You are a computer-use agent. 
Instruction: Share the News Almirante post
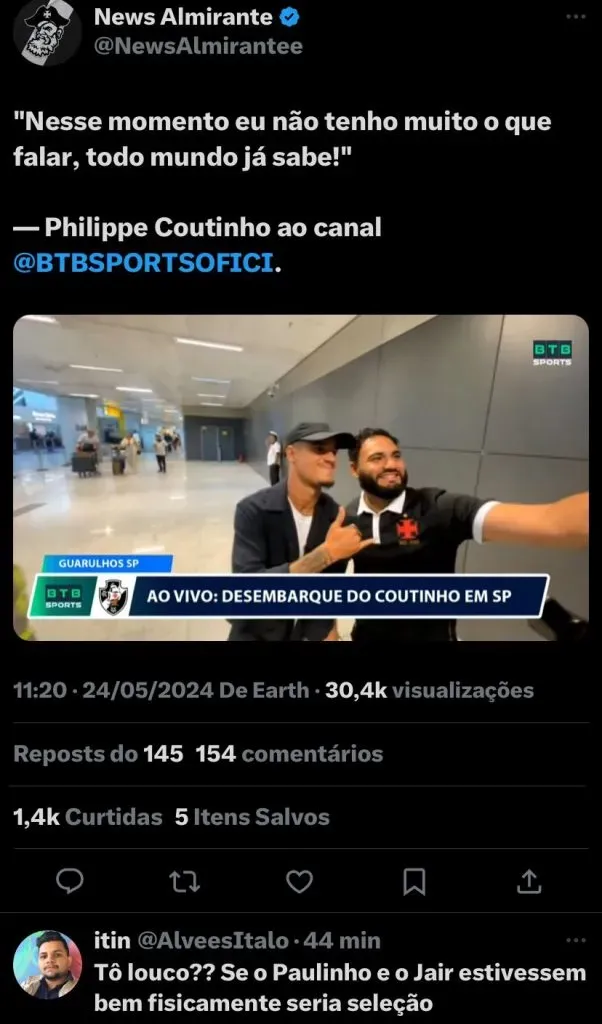coord(529,880)
